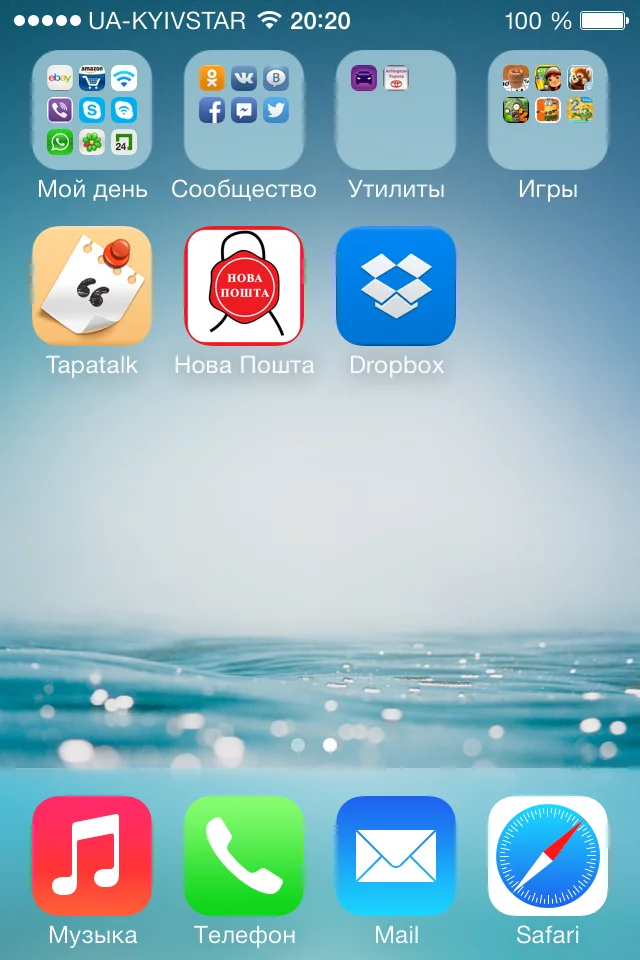Launch the Tapatalk app

click(x=92, y=286)
